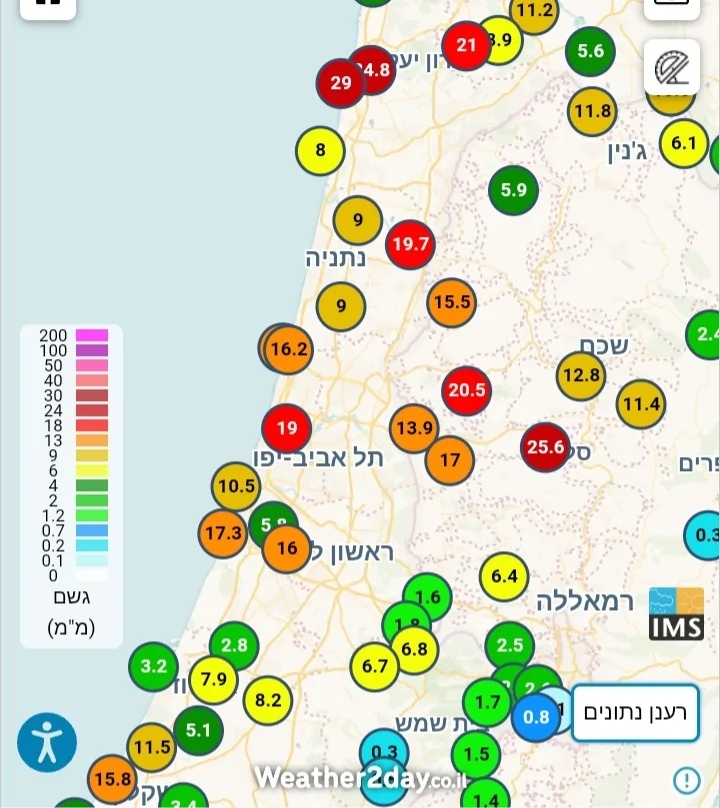Open the accessibility options icon
720x808 pixels.
47,742
